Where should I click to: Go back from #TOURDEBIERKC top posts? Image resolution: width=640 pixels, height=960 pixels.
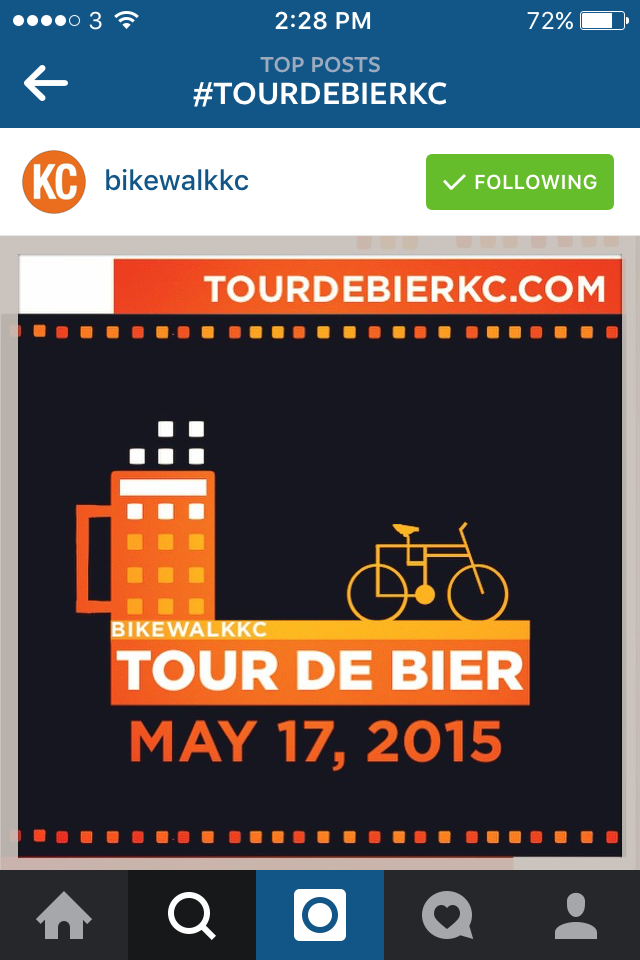46,83
